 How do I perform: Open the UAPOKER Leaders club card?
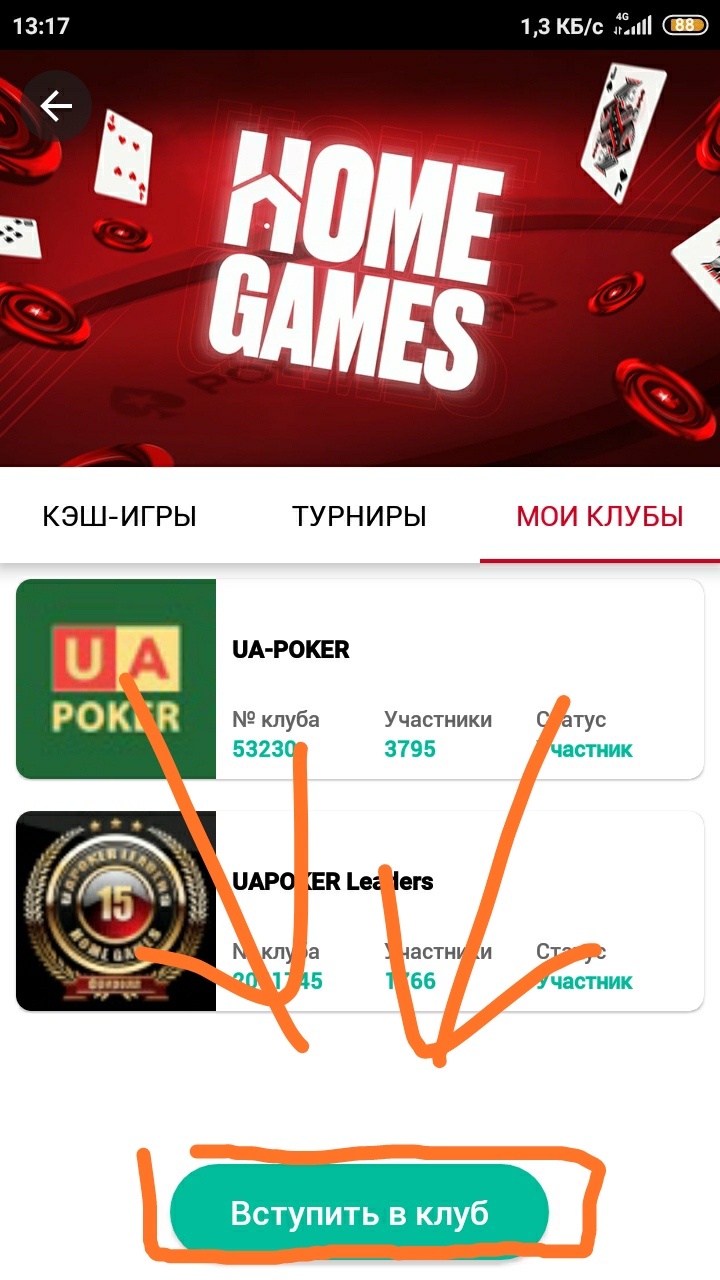click(360, 910)
